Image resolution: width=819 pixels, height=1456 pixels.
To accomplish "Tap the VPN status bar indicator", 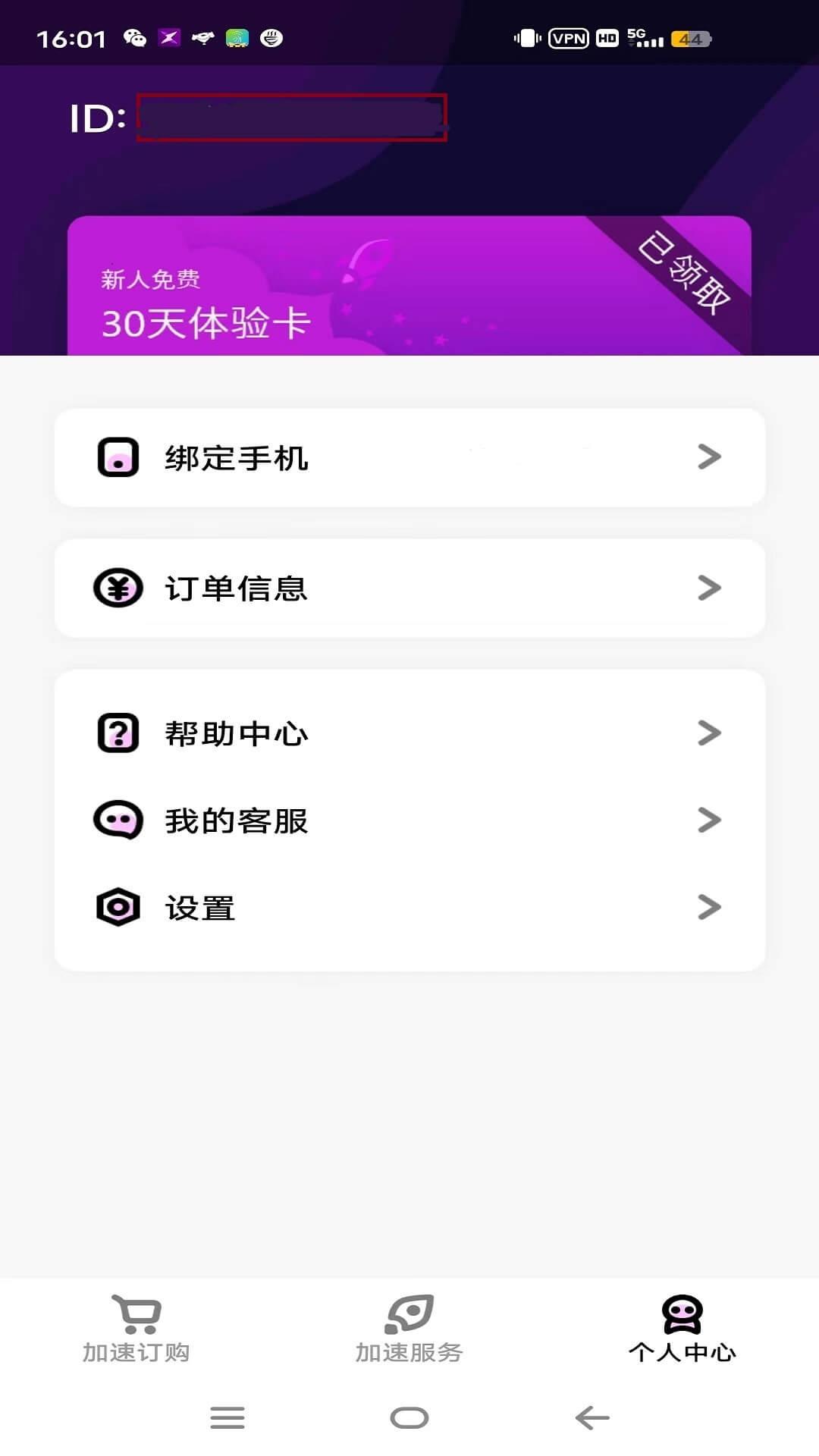I will click(568, 36).
